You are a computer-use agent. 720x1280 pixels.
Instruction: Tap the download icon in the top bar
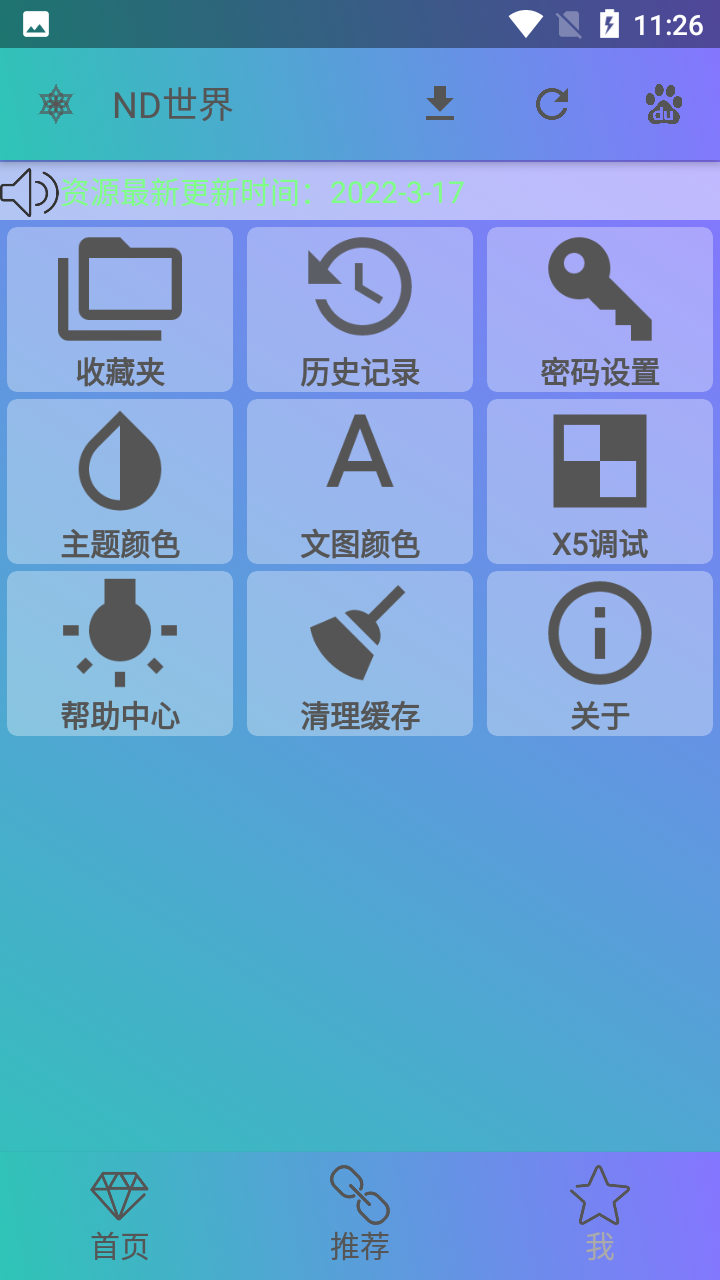point(440,104)
